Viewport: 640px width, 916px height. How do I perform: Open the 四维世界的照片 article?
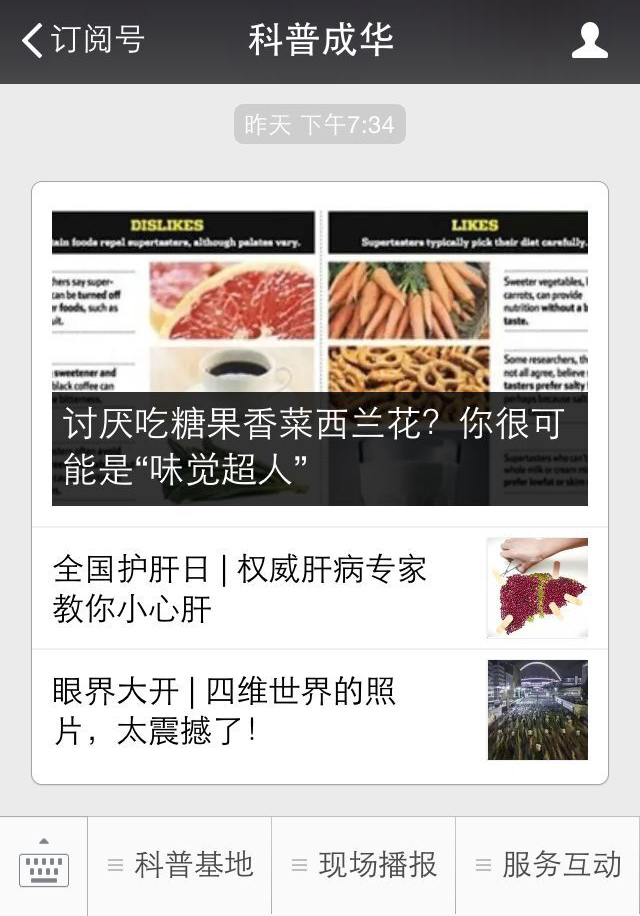click(320, 710)
